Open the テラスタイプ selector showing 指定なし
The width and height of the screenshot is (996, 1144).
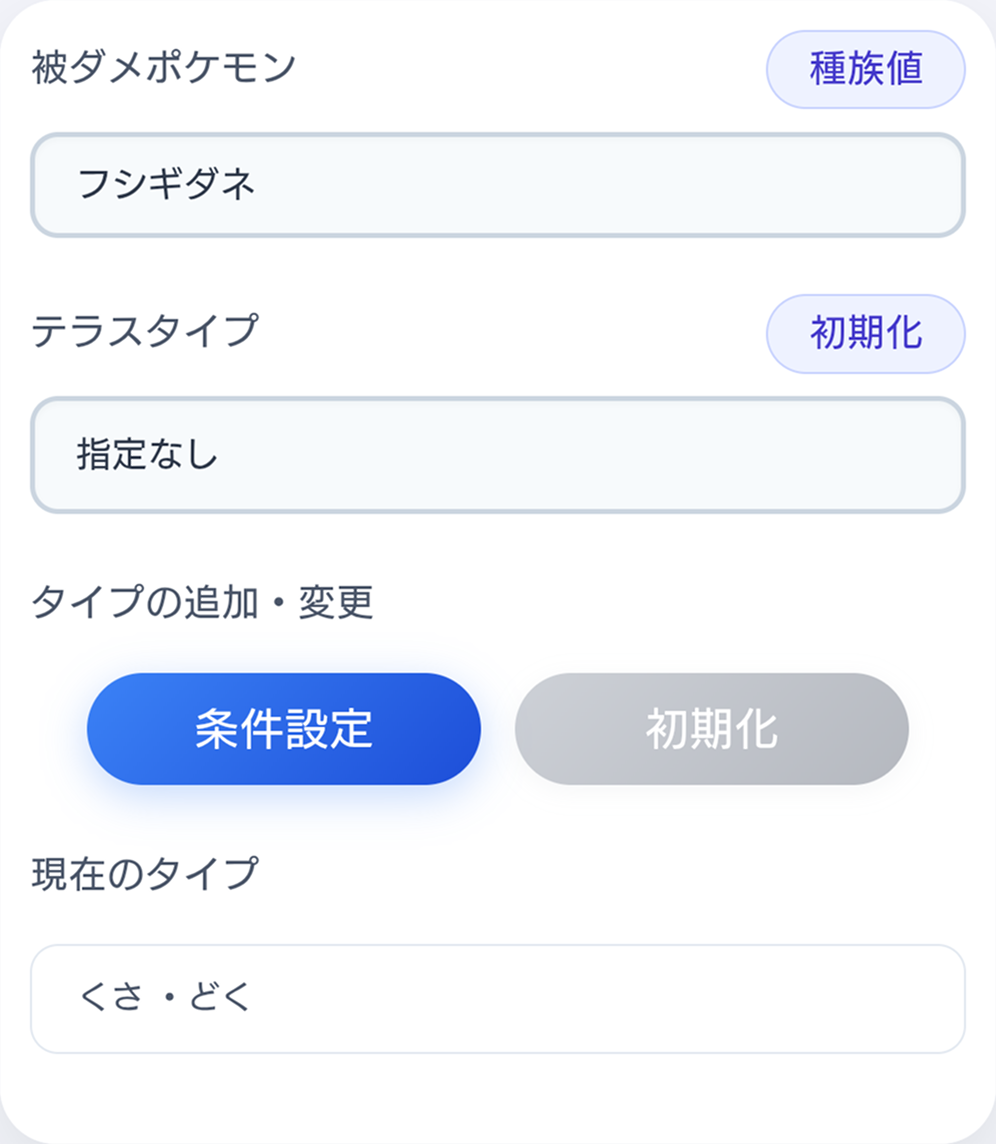point(497,455)
